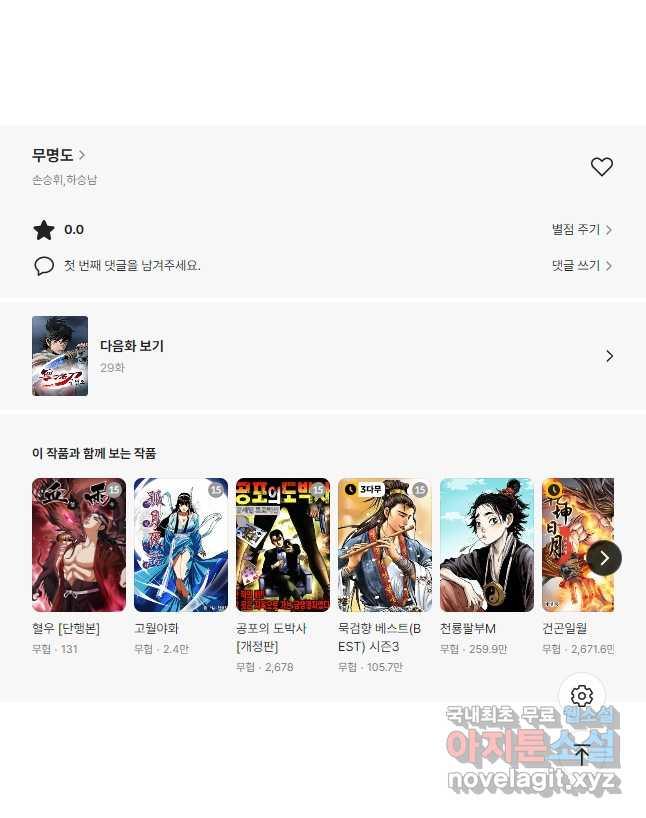This screenshot has width=646, height=818.
Task: Jump to the top with the arrow button
Action: point(582,755)
